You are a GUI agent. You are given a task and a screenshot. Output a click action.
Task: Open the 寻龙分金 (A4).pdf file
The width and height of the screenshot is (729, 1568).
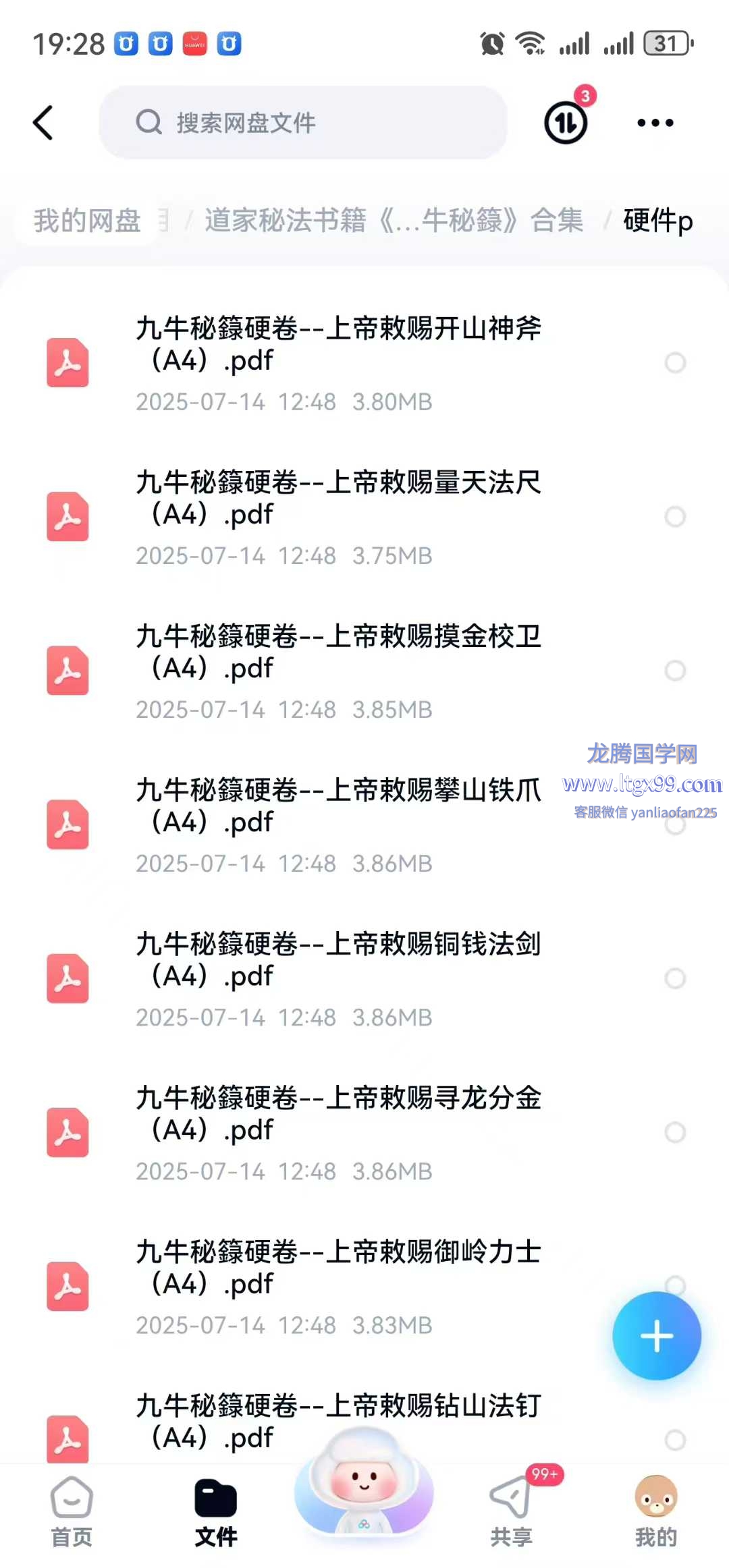pos(337,1132)
